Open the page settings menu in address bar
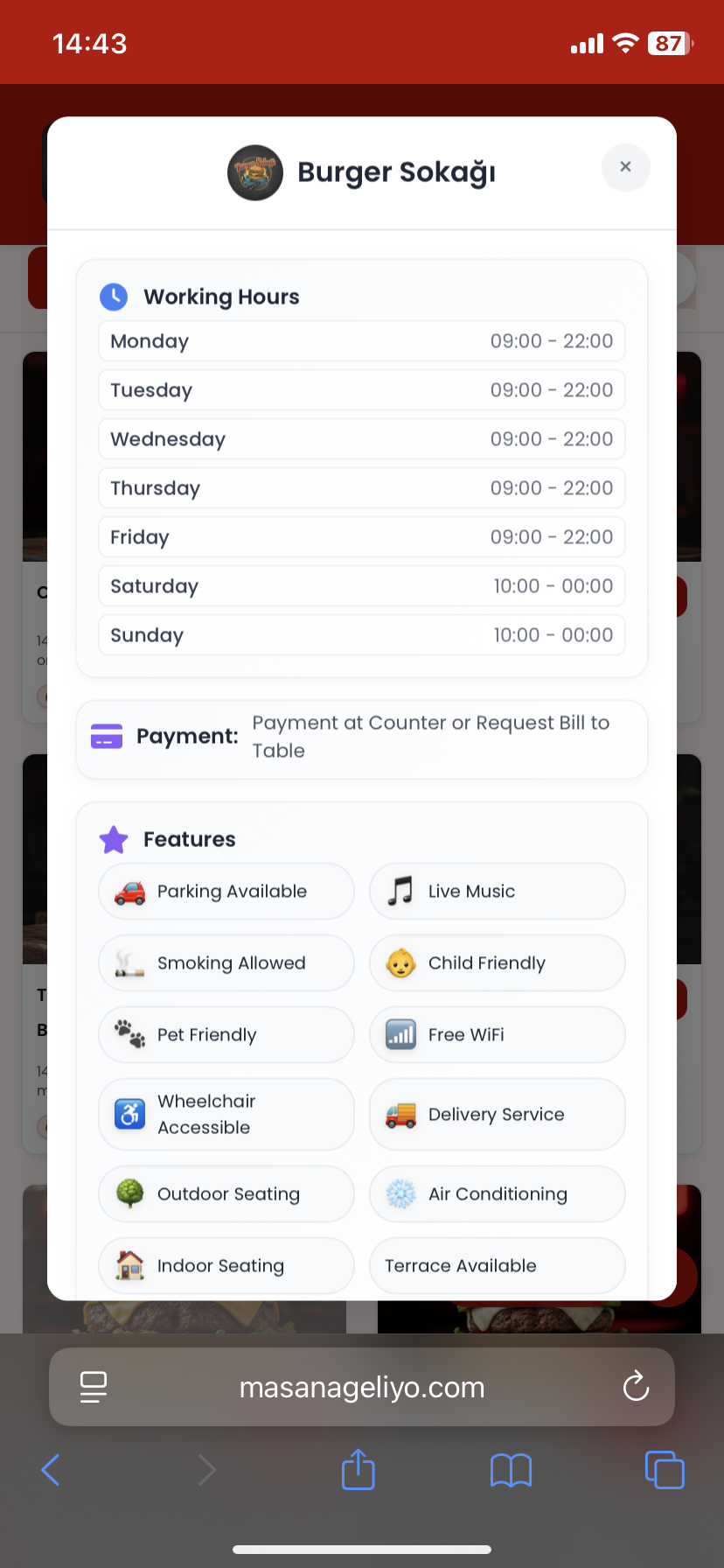 tap(94, 1387)
